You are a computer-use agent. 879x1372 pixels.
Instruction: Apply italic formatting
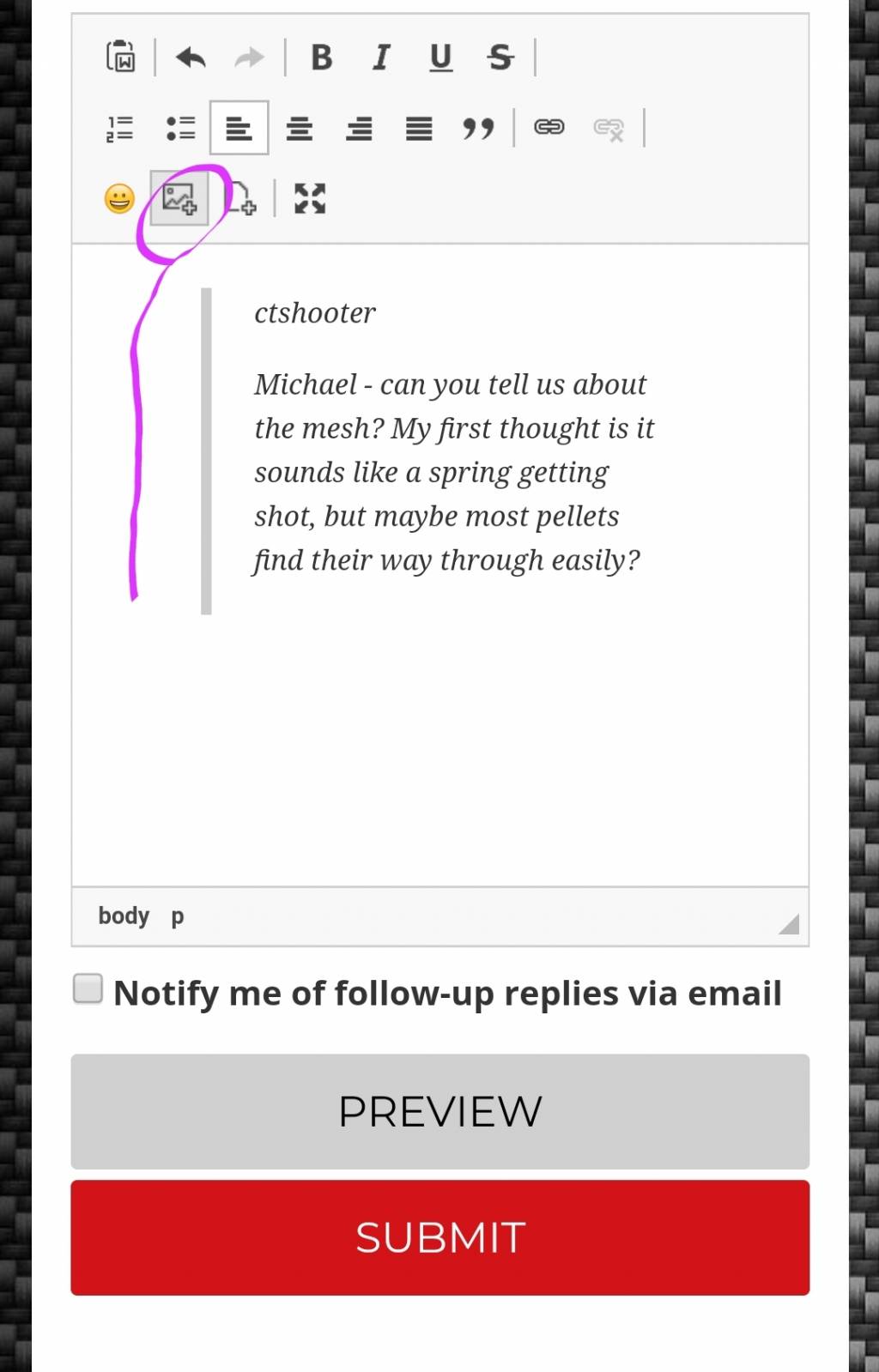381,57
